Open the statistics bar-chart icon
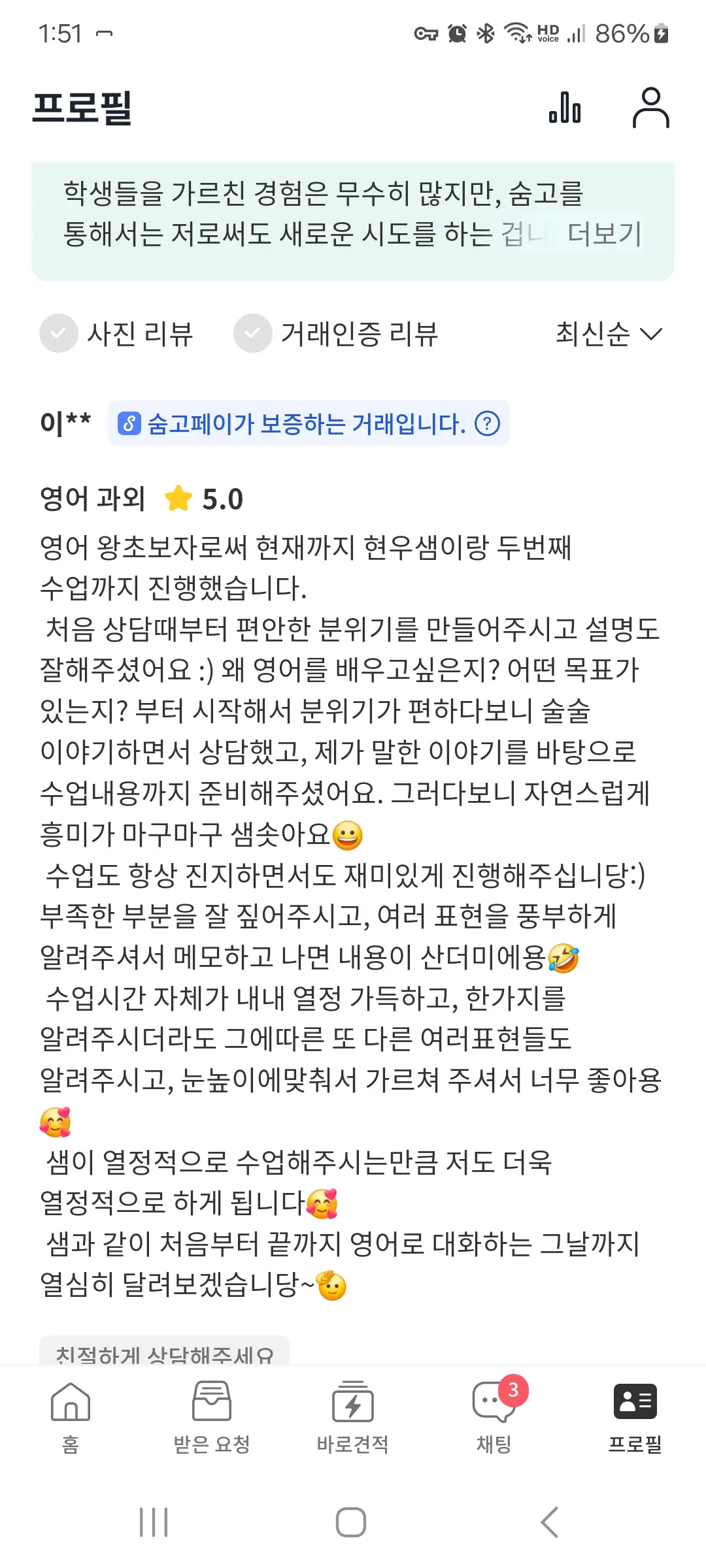 click(x=564, y=108)
